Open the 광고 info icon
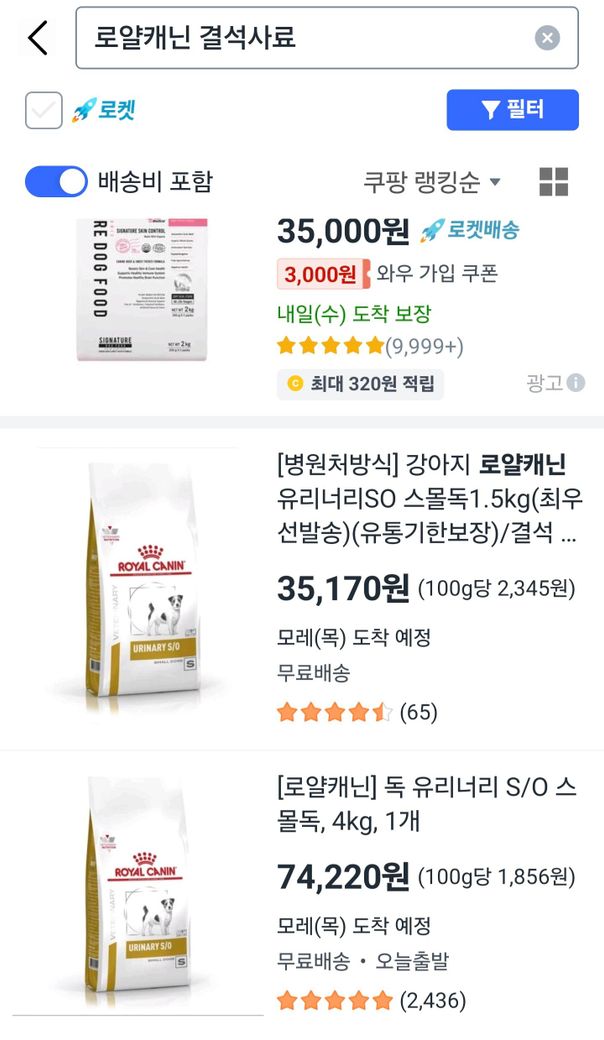 576,383
